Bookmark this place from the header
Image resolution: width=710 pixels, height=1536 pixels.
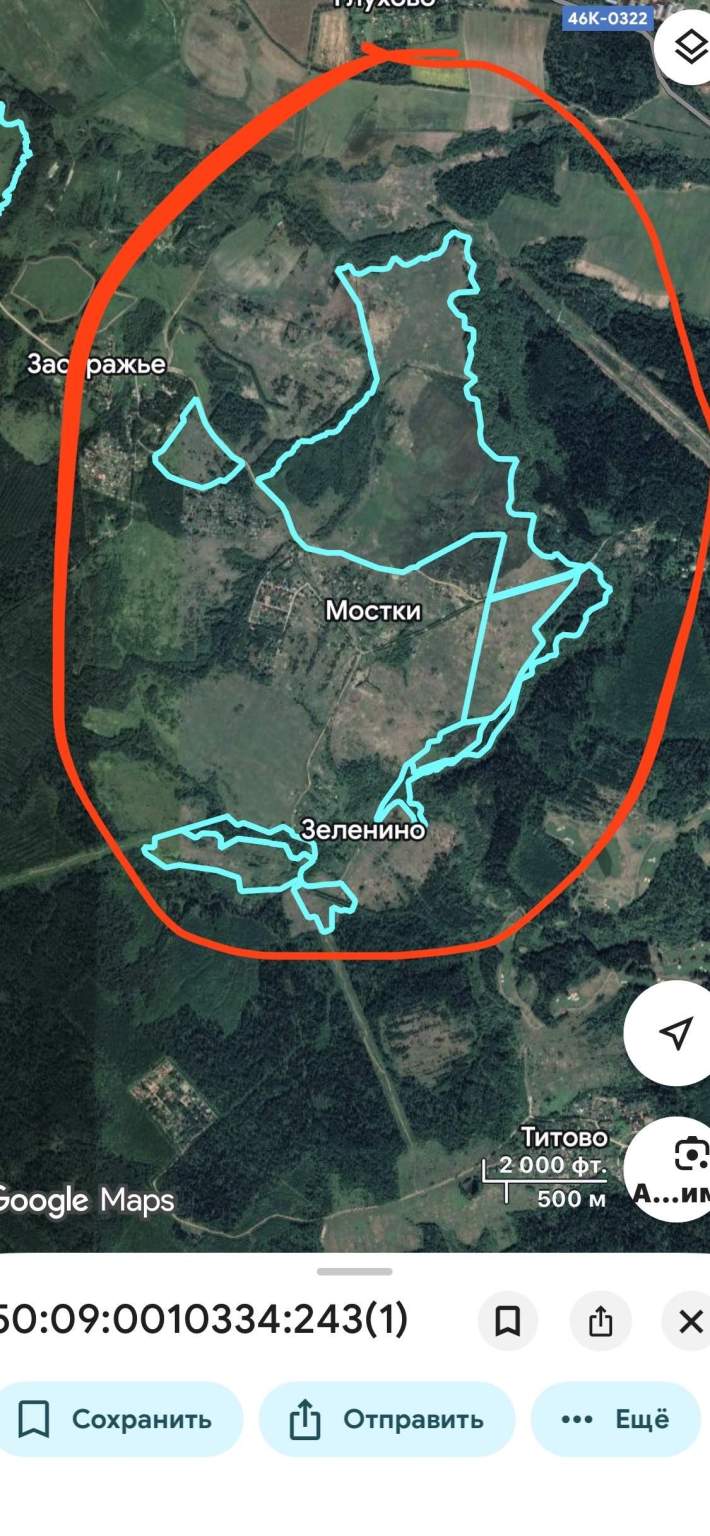tap(508, 1321)
